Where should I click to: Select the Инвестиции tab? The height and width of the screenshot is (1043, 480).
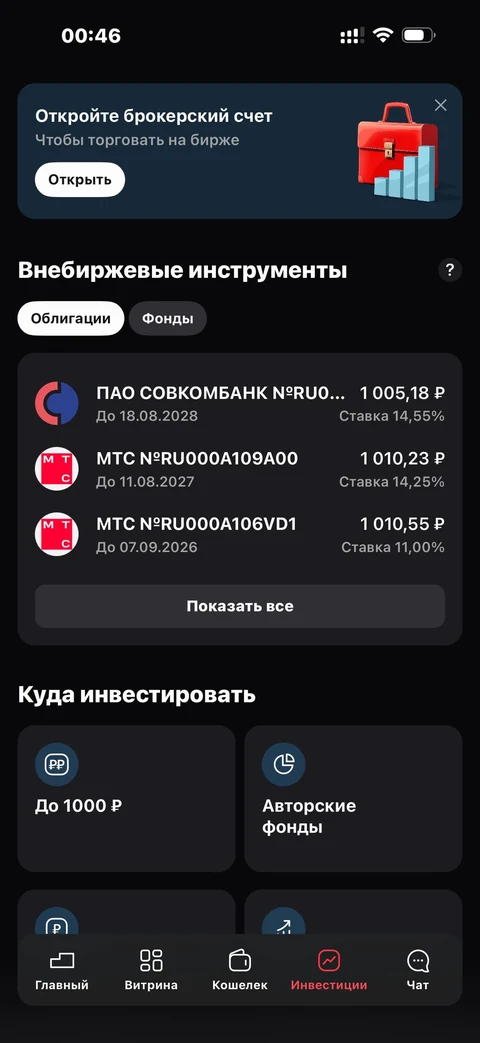(x=329, y=970)
